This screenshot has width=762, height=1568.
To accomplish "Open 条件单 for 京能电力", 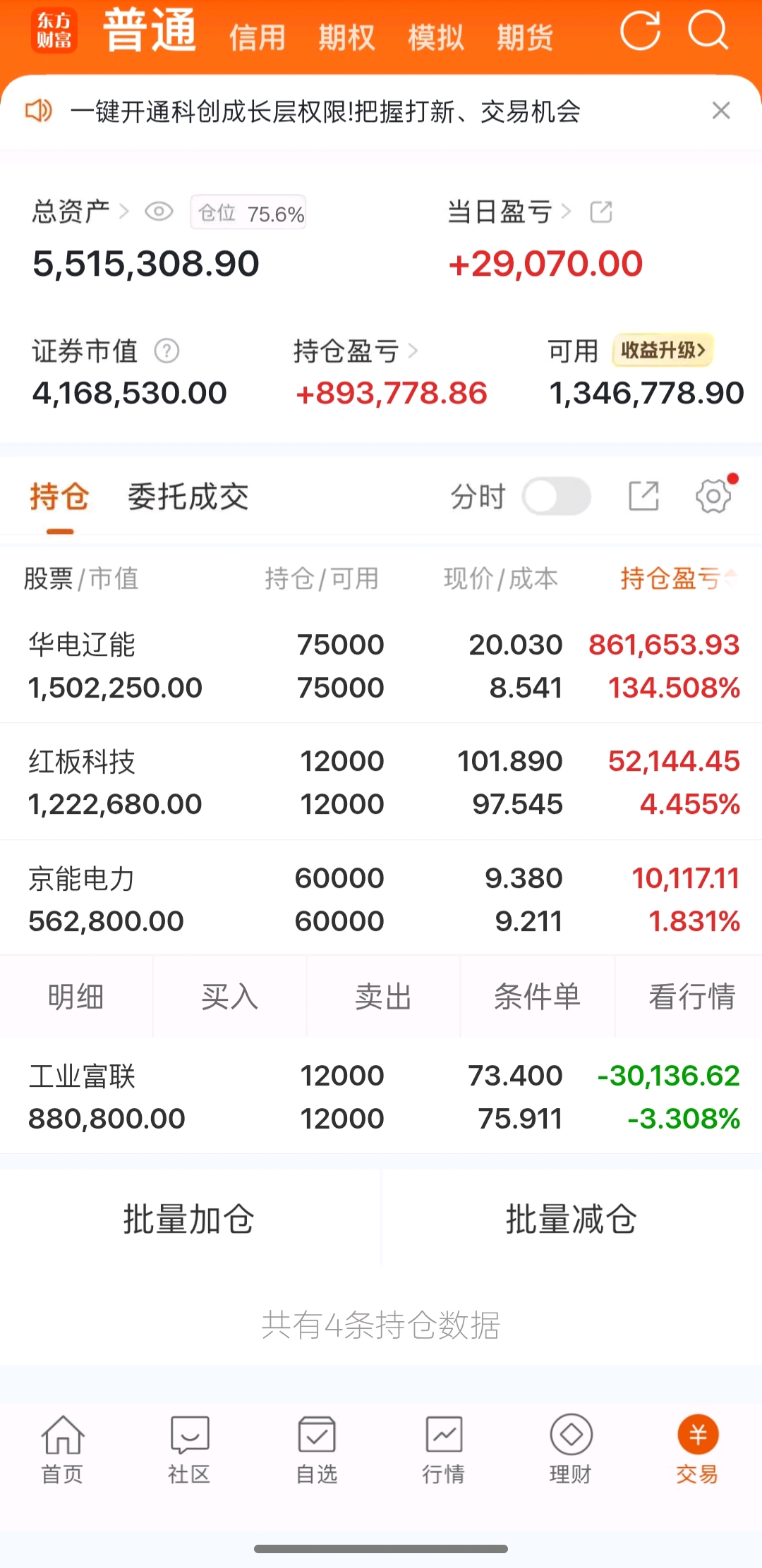I will pos(537,997).
